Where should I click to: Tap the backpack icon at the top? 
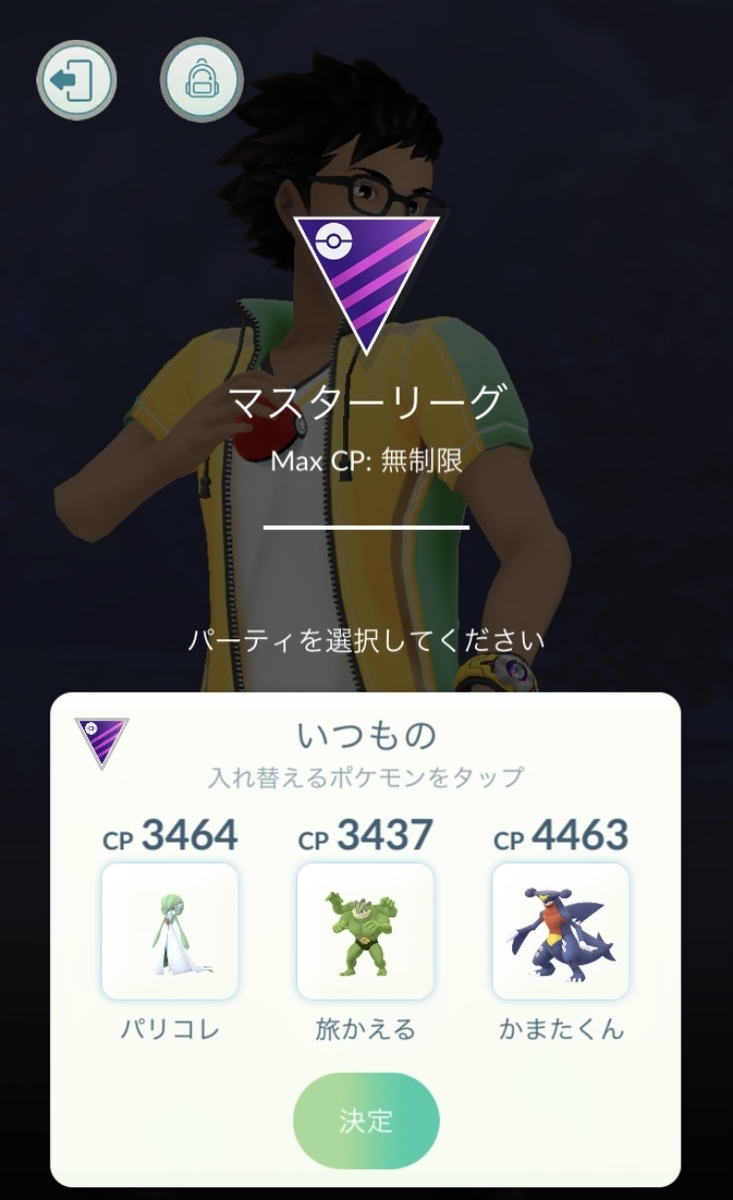click(198, 78)
